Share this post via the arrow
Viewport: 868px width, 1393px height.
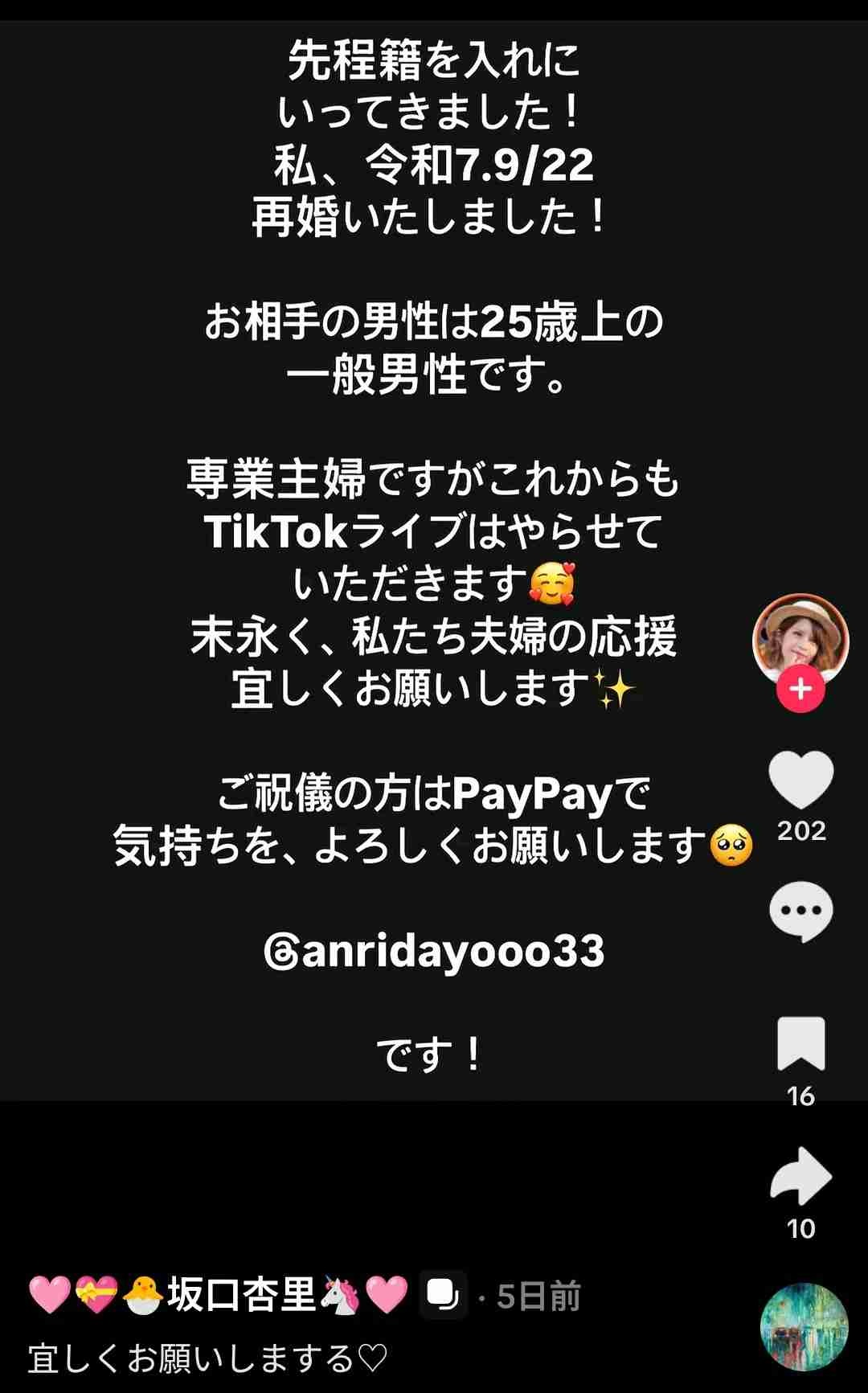800,1176
